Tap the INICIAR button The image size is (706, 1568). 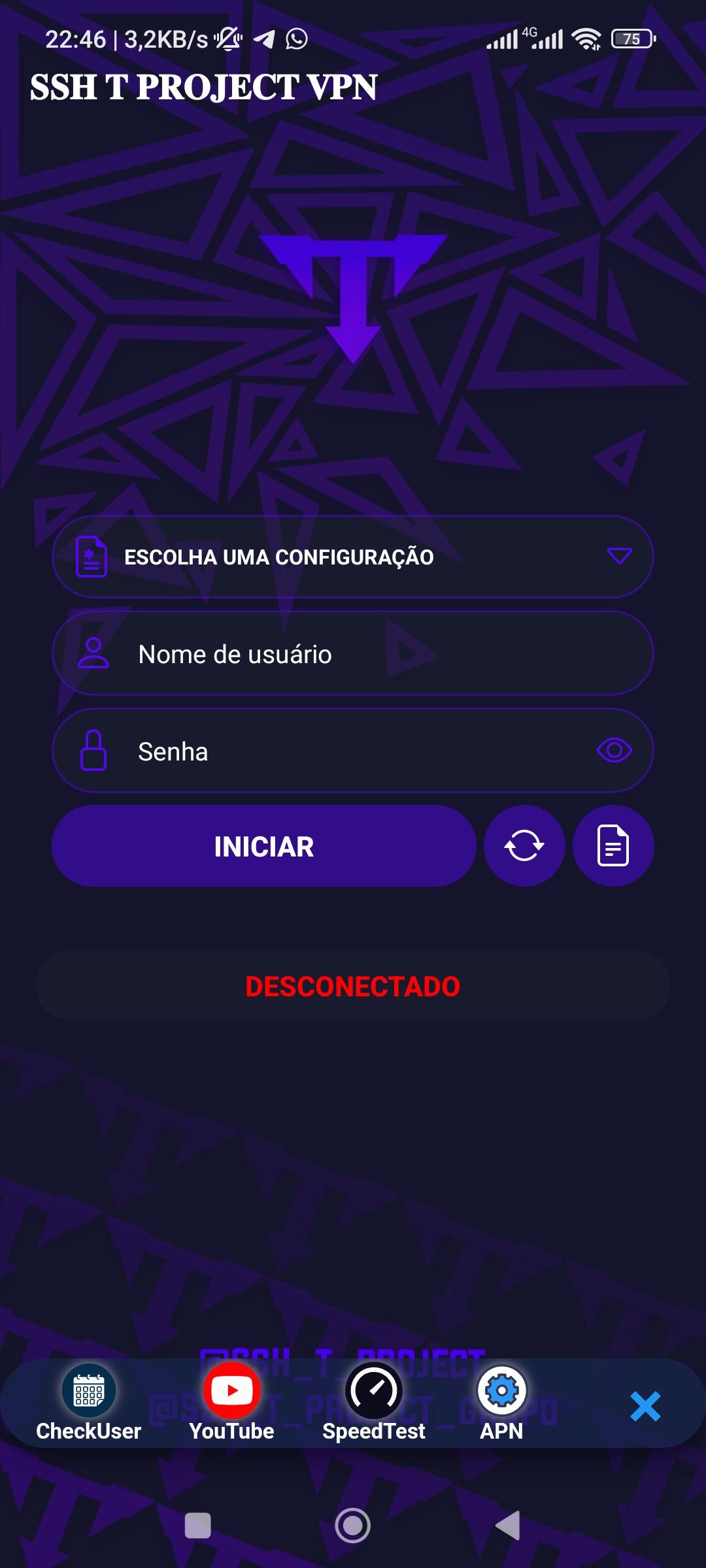click(x=264, y=846)
